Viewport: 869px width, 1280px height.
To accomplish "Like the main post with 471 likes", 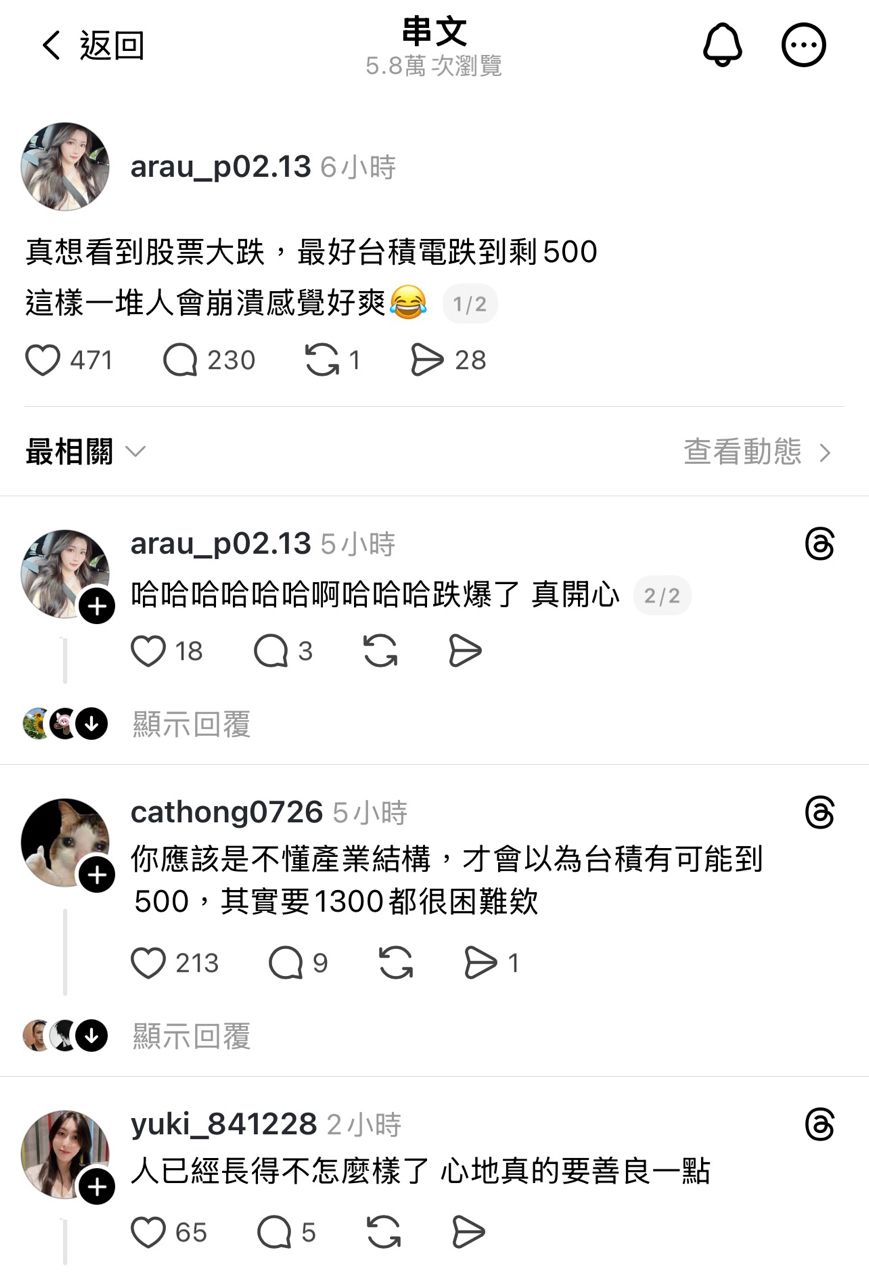I will coord(43,360).
